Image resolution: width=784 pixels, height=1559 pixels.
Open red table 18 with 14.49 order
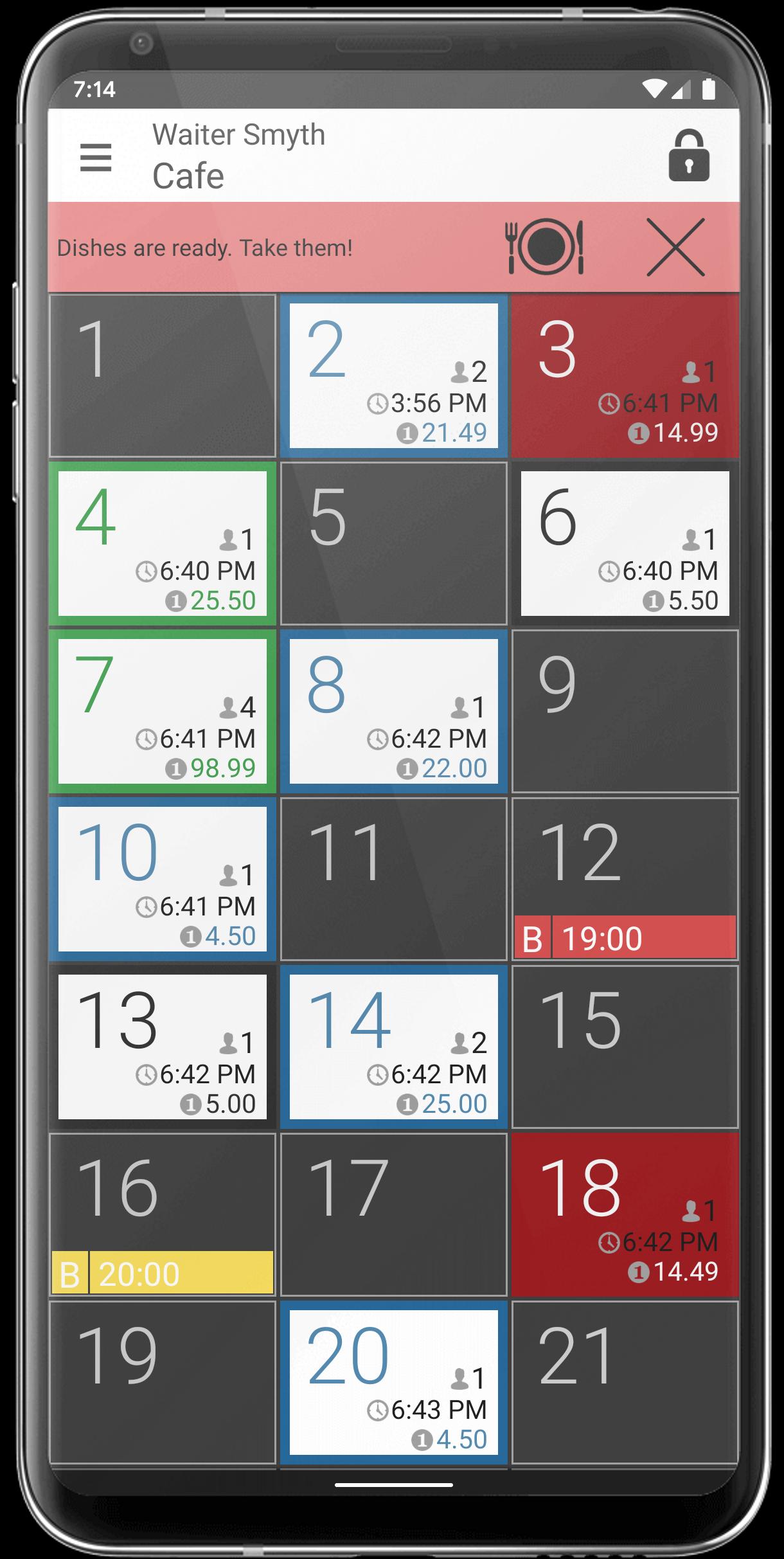click(625, 1215)
